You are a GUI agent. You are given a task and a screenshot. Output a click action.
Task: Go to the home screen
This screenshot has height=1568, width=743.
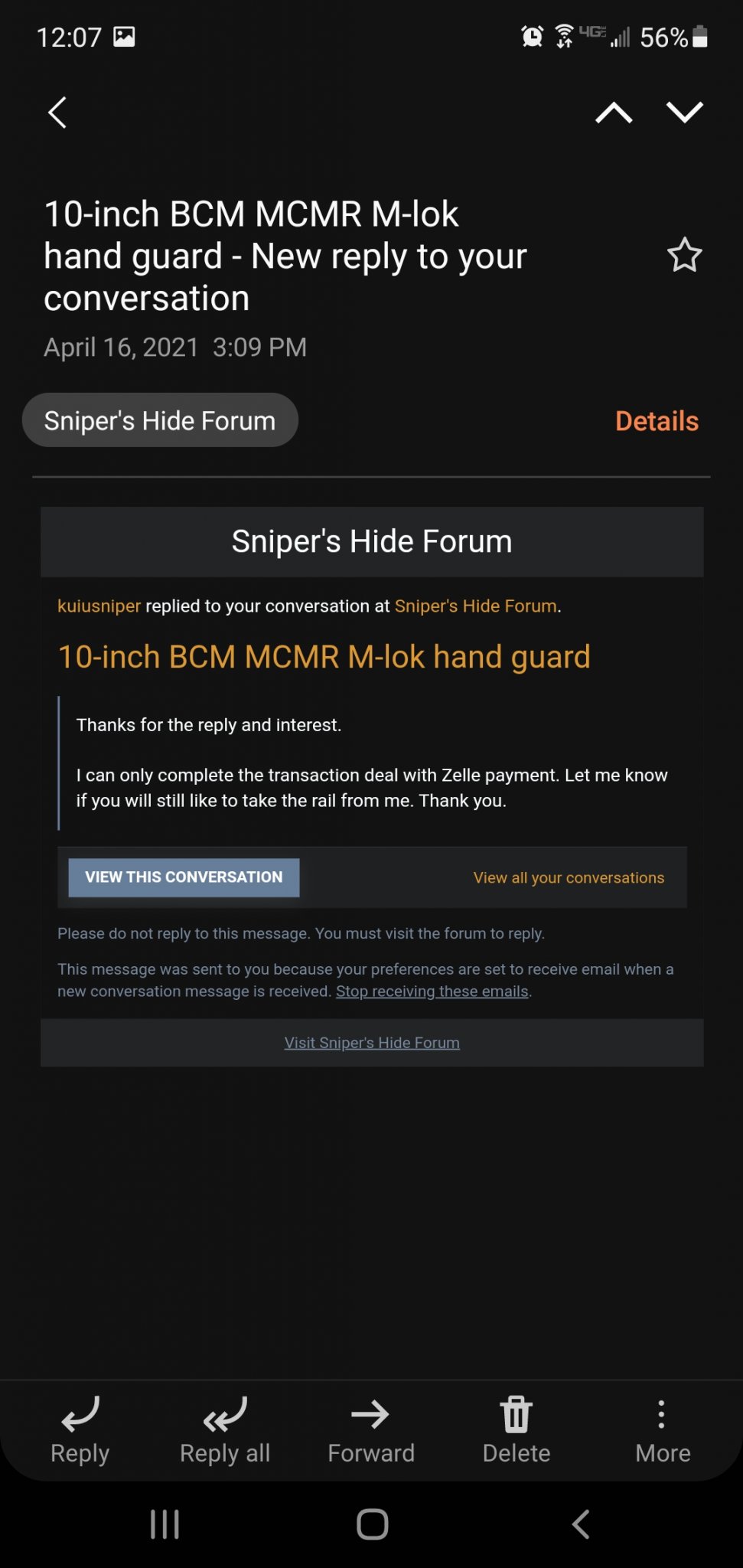(x=373, y=1524)
